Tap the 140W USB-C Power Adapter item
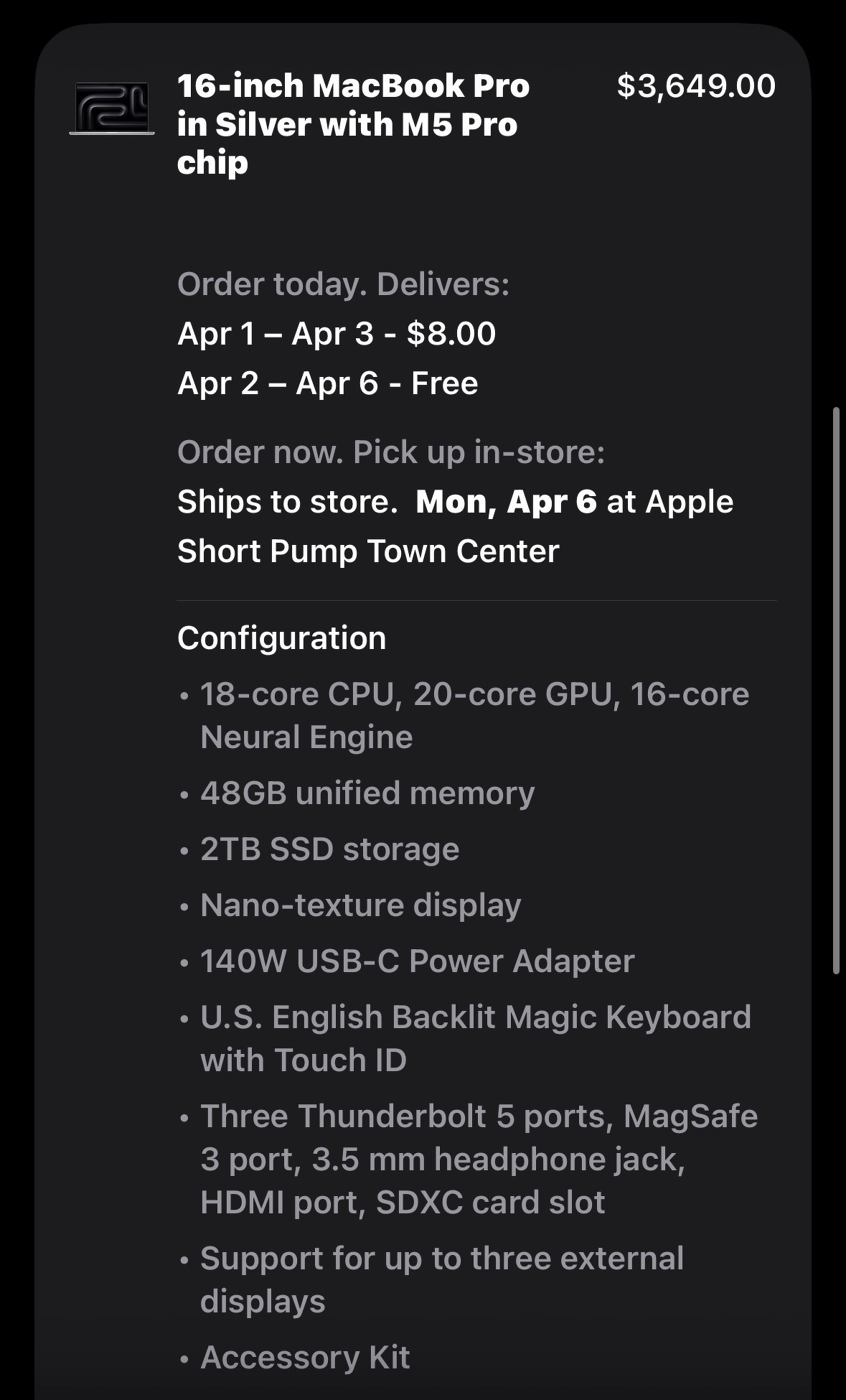Viewport: 846px width, 1400px height. 417,961
